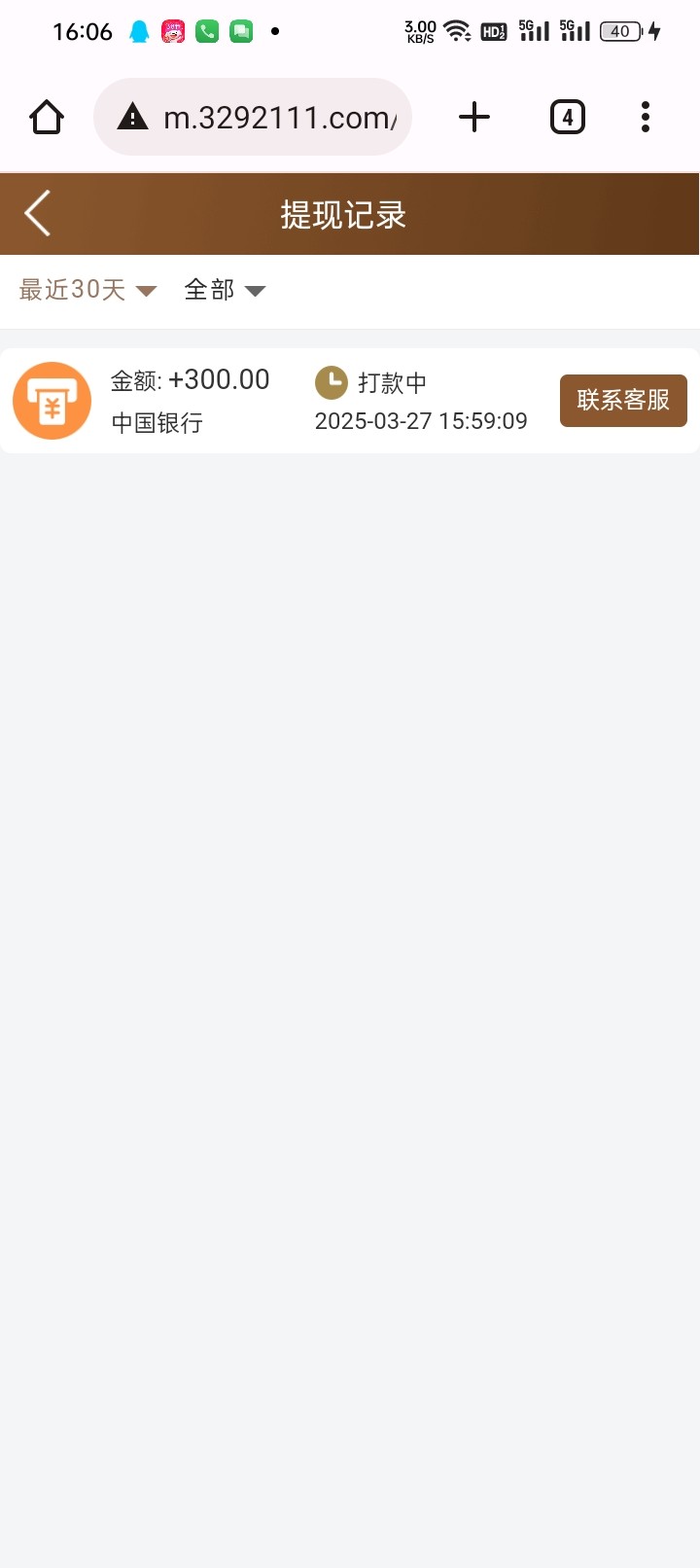
Task: Go back from the 提现记录 page
Action: (x=38, y=214)
